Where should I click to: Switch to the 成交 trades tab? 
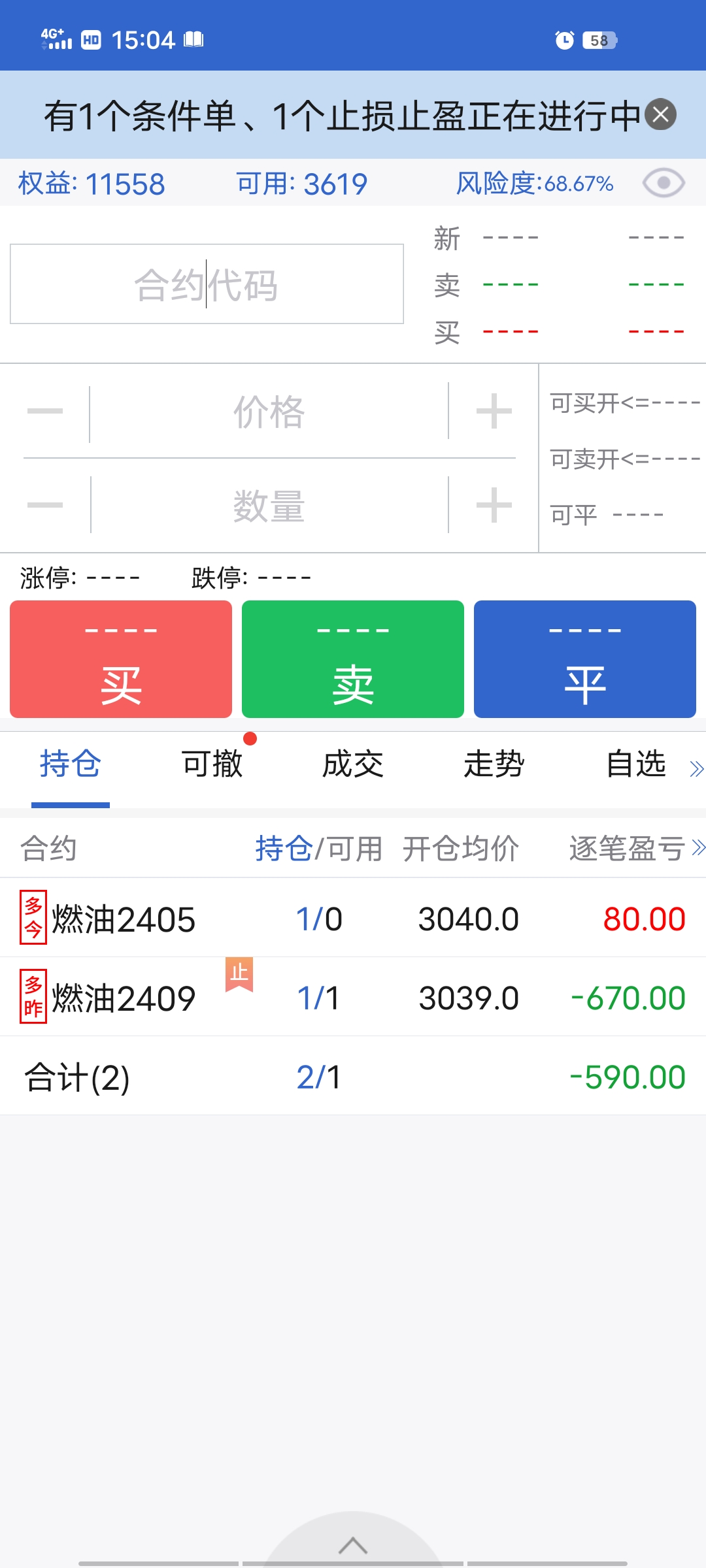click(353, 764)
